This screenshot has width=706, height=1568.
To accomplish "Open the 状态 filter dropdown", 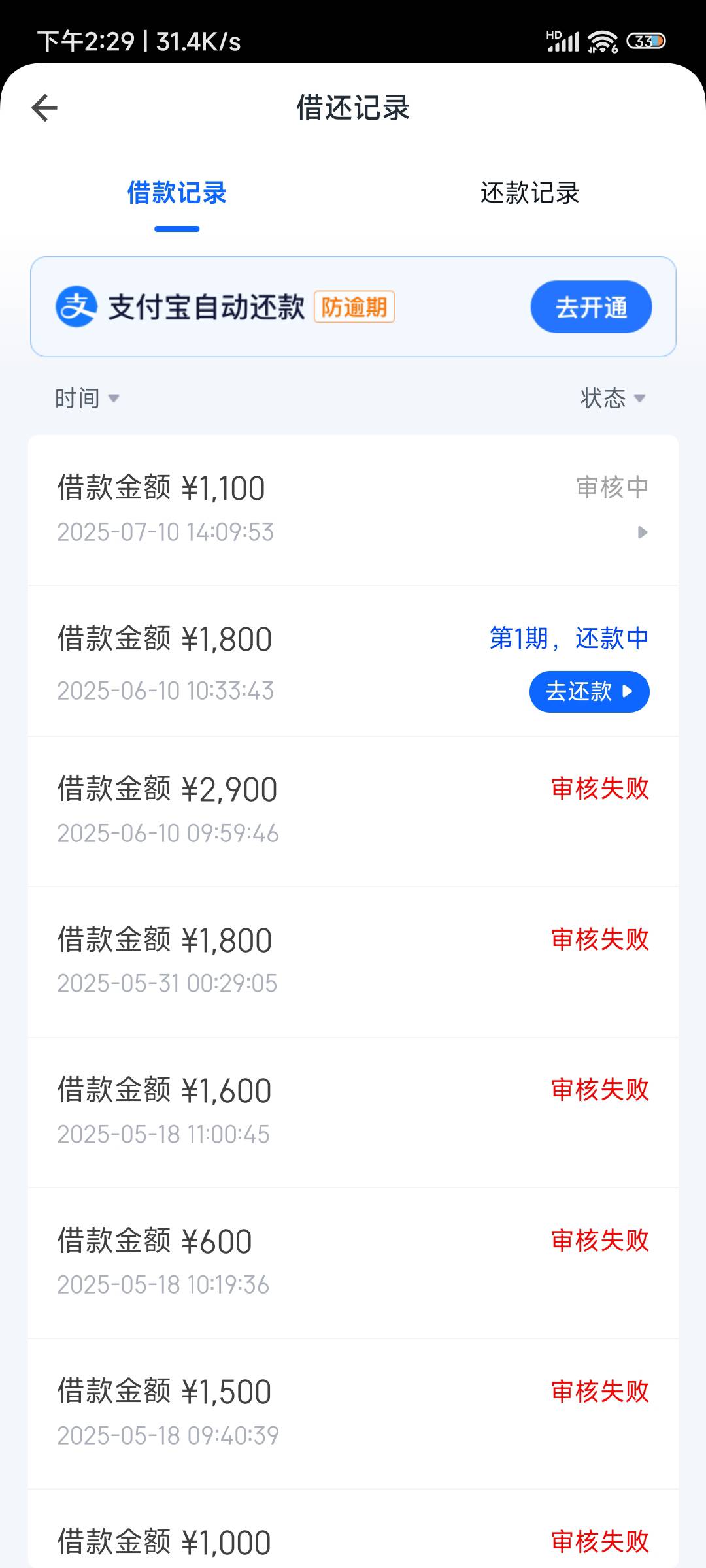I will [613, 398].
